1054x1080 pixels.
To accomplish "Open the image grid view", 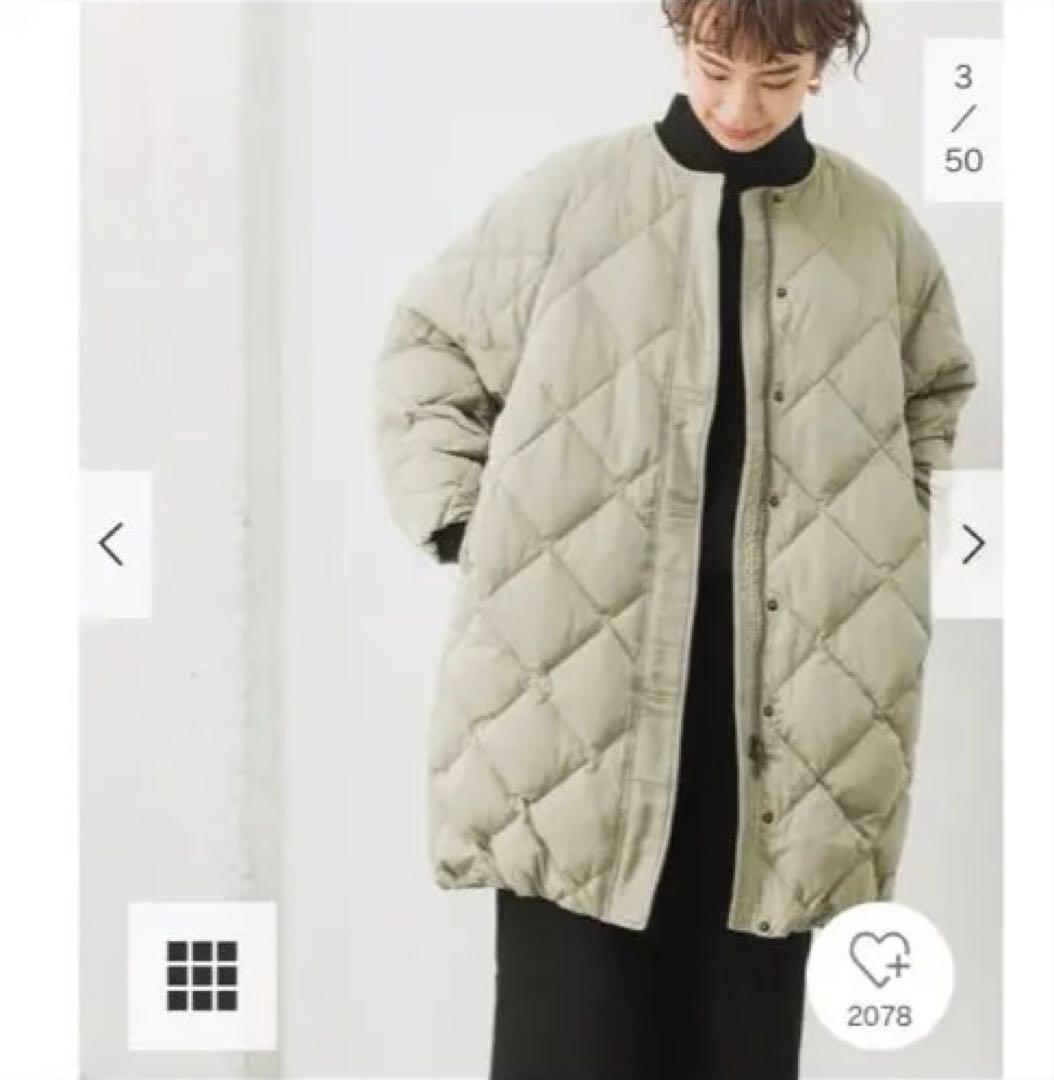I will click(202, 975).
